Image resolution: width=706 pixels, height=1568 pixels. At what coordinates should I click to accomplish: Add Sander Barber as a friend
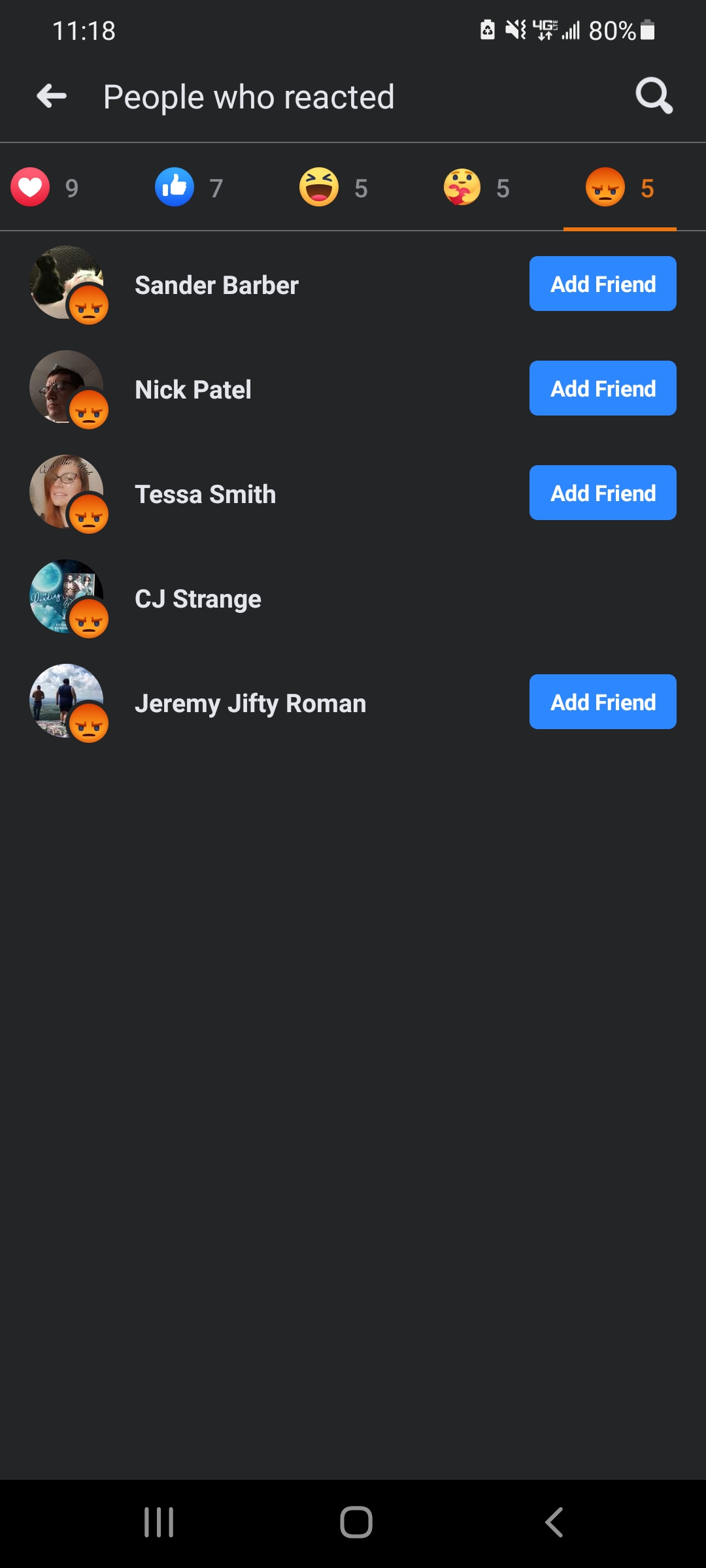pyautogui.click(x=603, y=284)
